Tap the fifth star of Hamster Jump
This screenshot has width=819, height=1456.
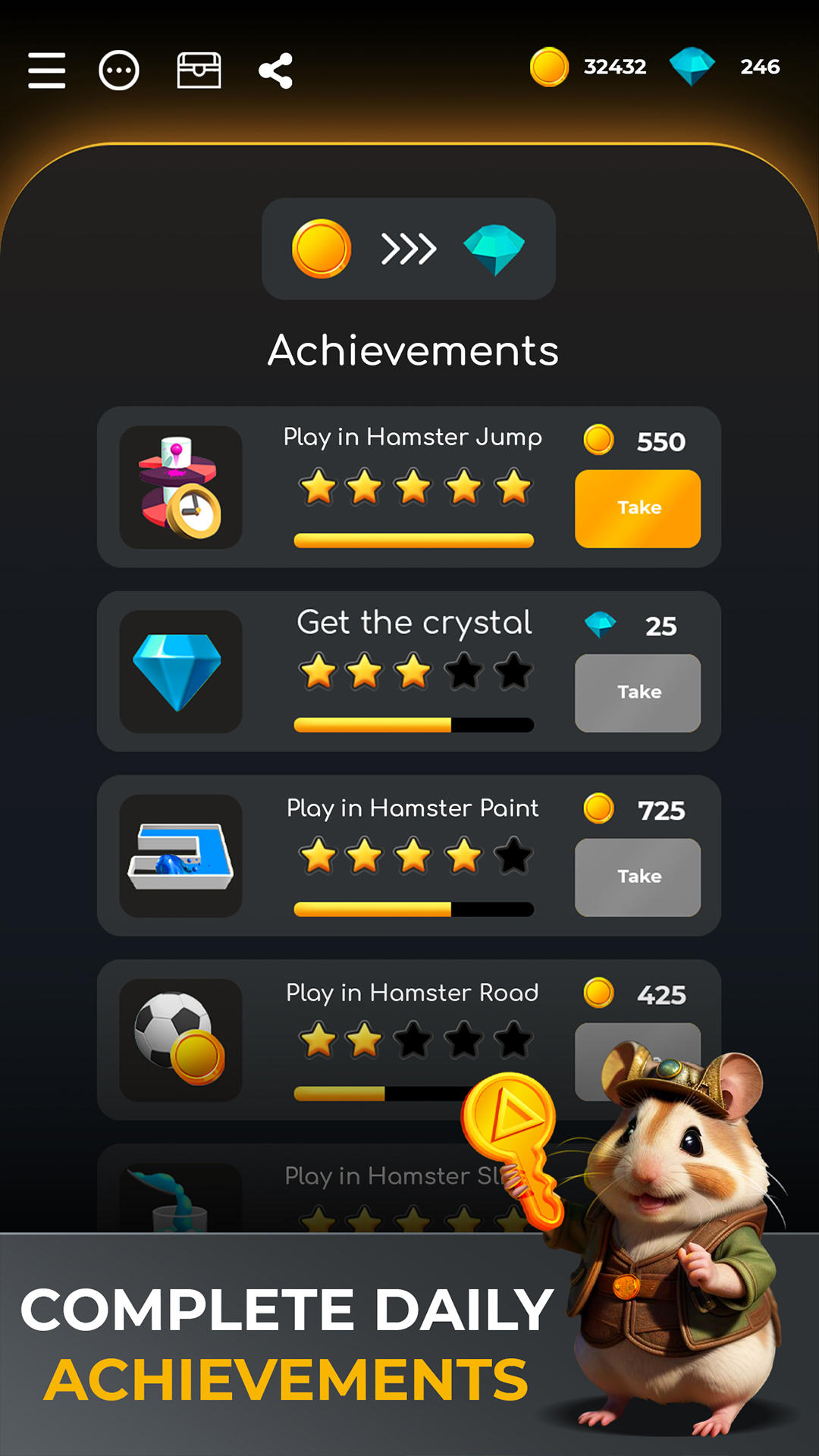[x=513, y=489]
